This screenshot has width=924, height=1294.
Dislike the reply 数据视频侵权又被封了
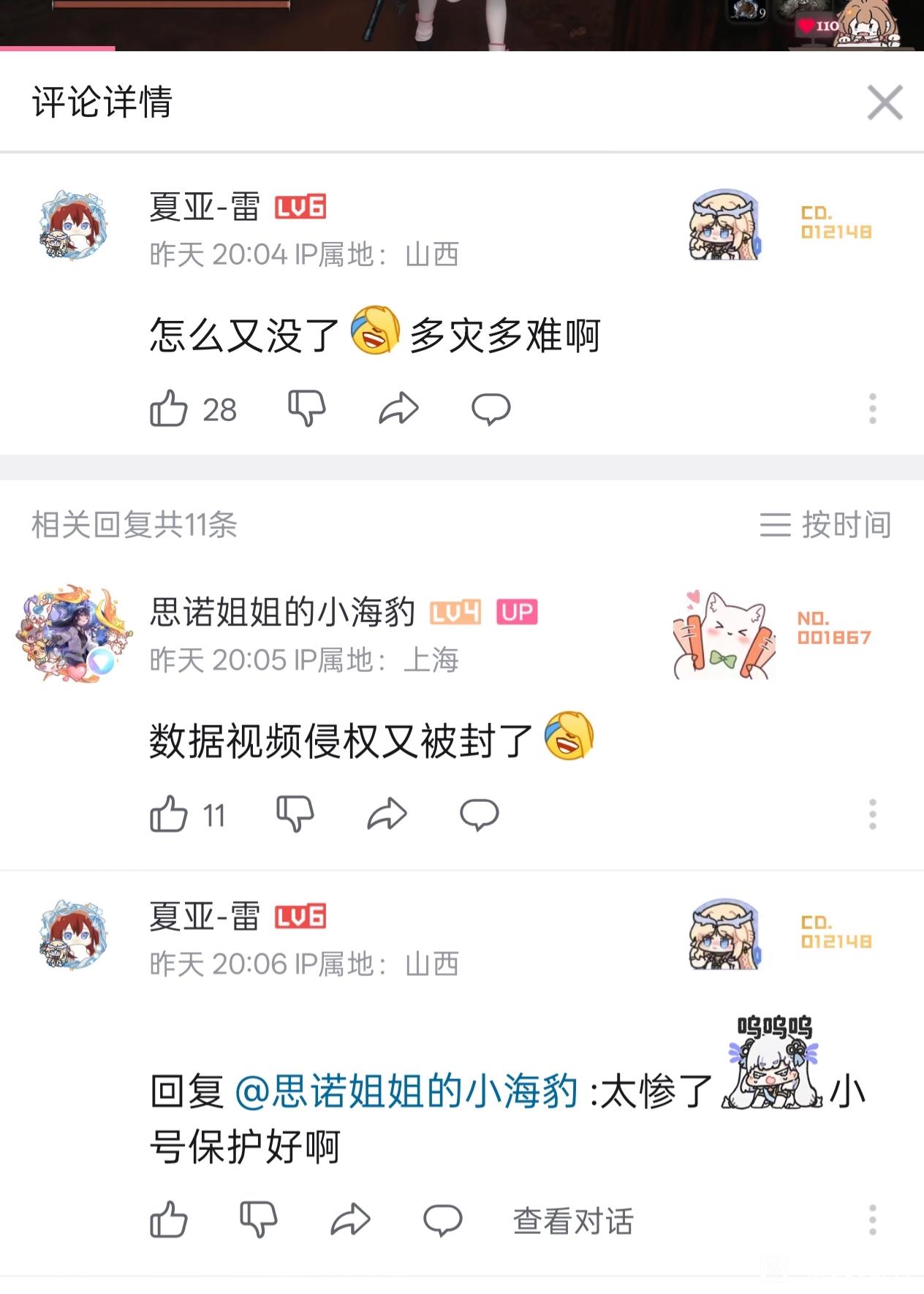click(295, 814)
